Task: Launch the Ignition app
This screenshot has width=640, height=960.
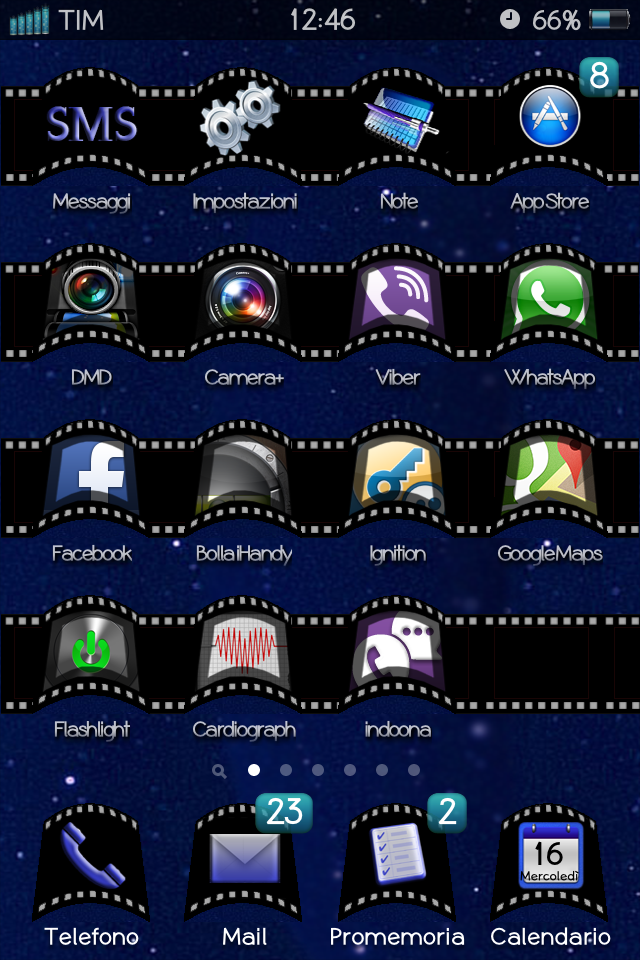Action: coord(398,477)
